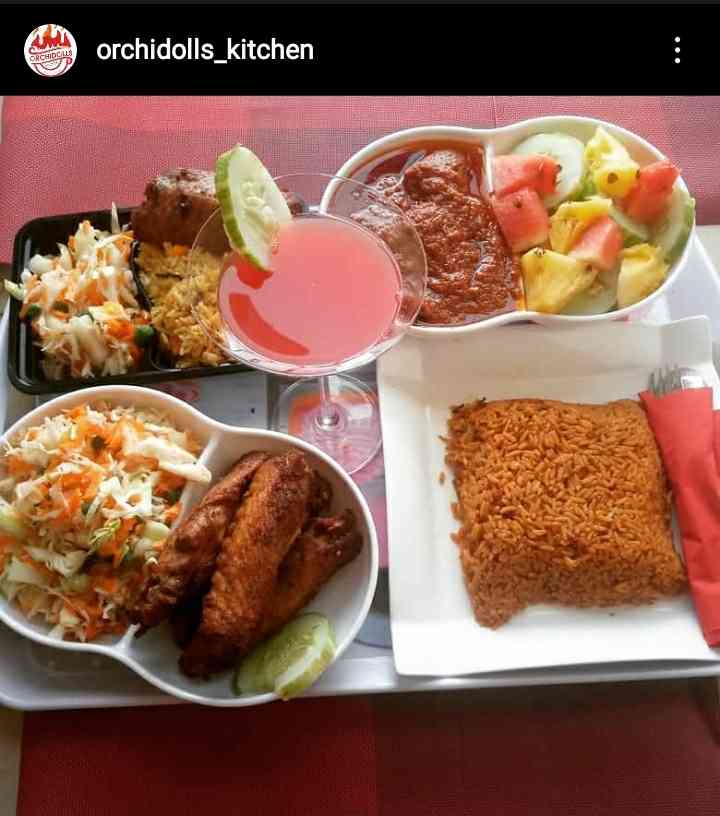Image resolution: width=720 pixels, height=816 pixels.
Task: Open the three-dot overflow menu
Action: (677, 50)
